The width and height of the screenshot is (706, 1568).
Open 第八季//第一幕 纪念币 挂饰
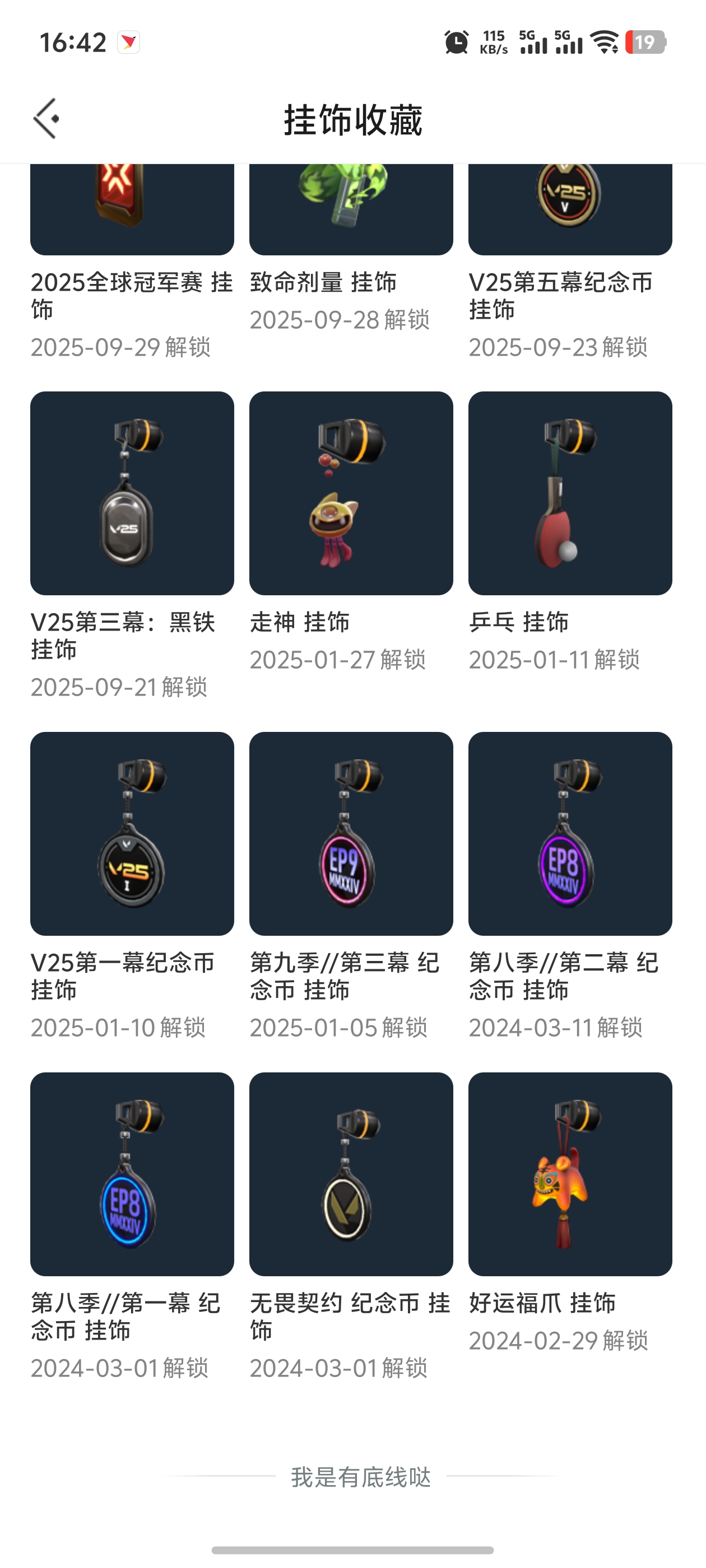132,1174
